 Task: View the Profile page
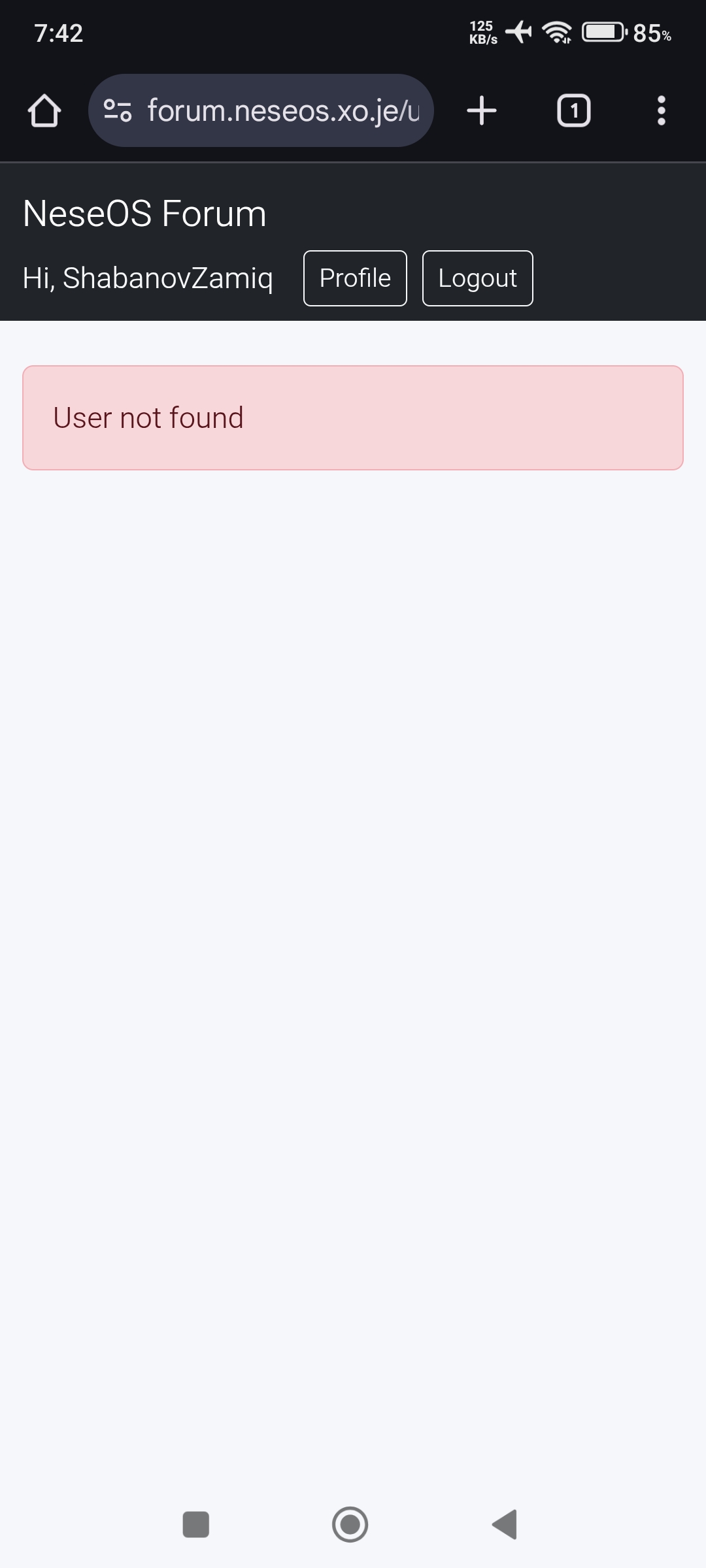(355, 278)
